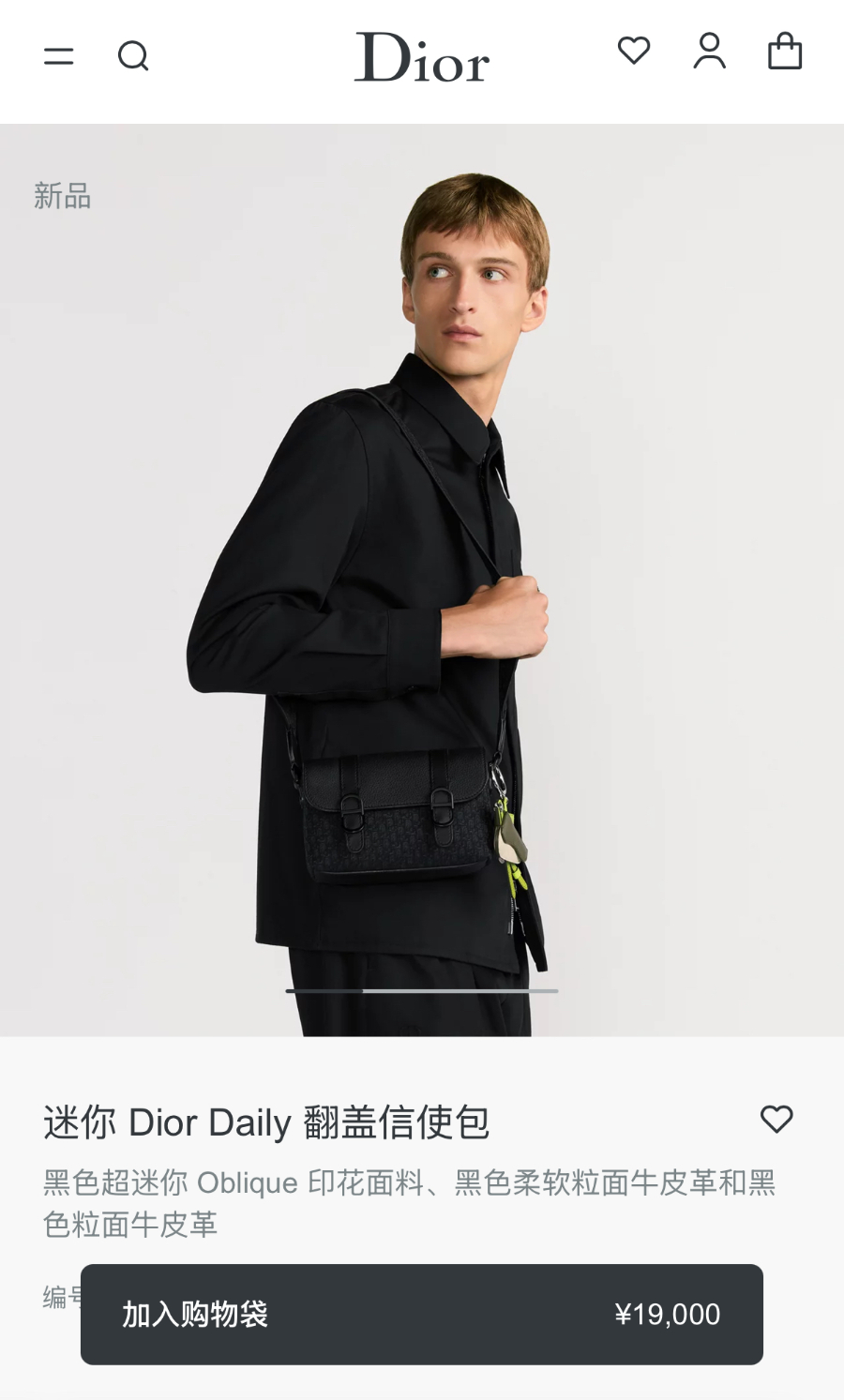Click the product title 迷你 Dior Daily 翻盖信使包
The image size is (844, 1400).
(267, 1122)
